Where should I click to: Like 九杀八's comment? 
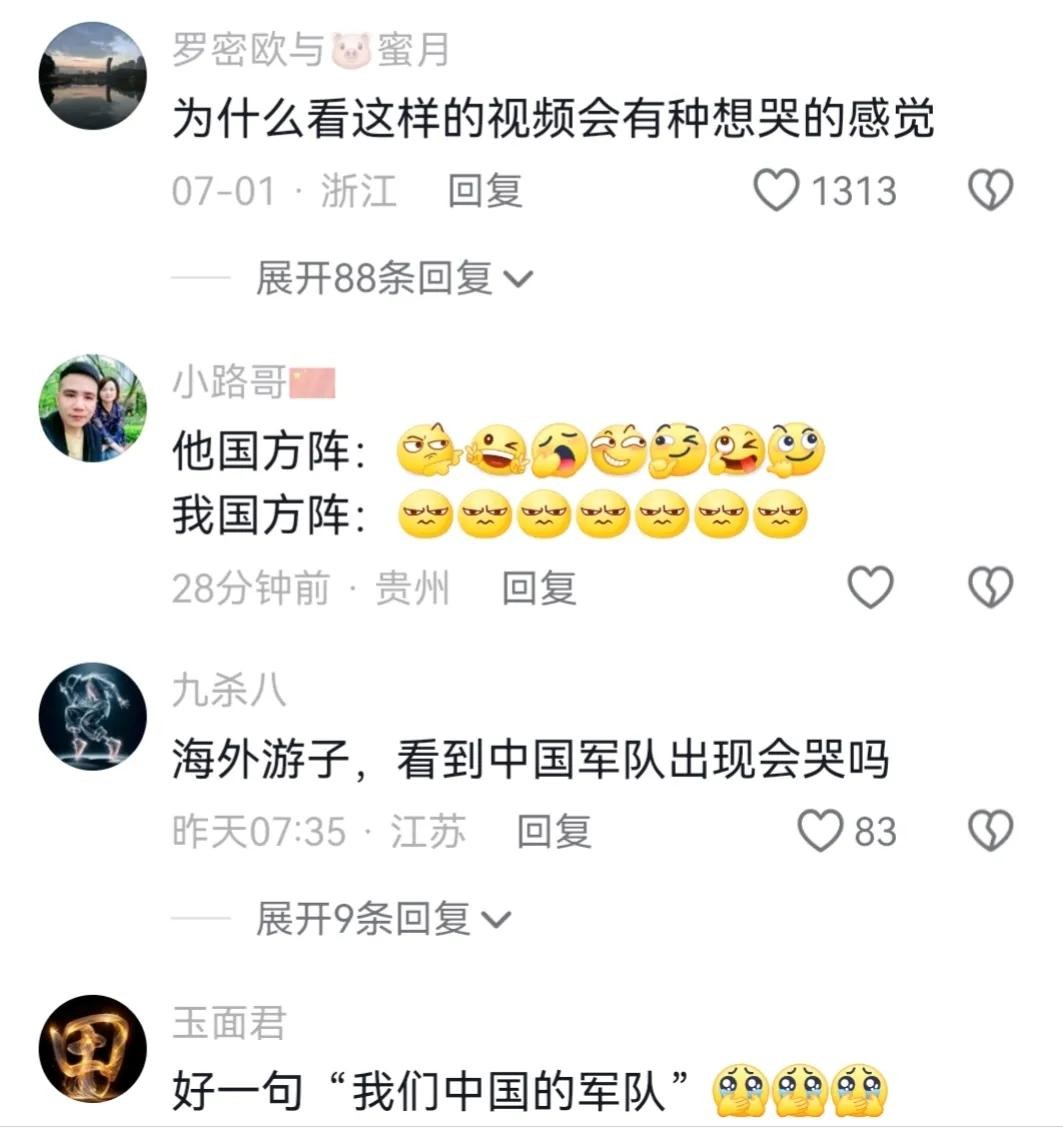click(x=822, y=831)
